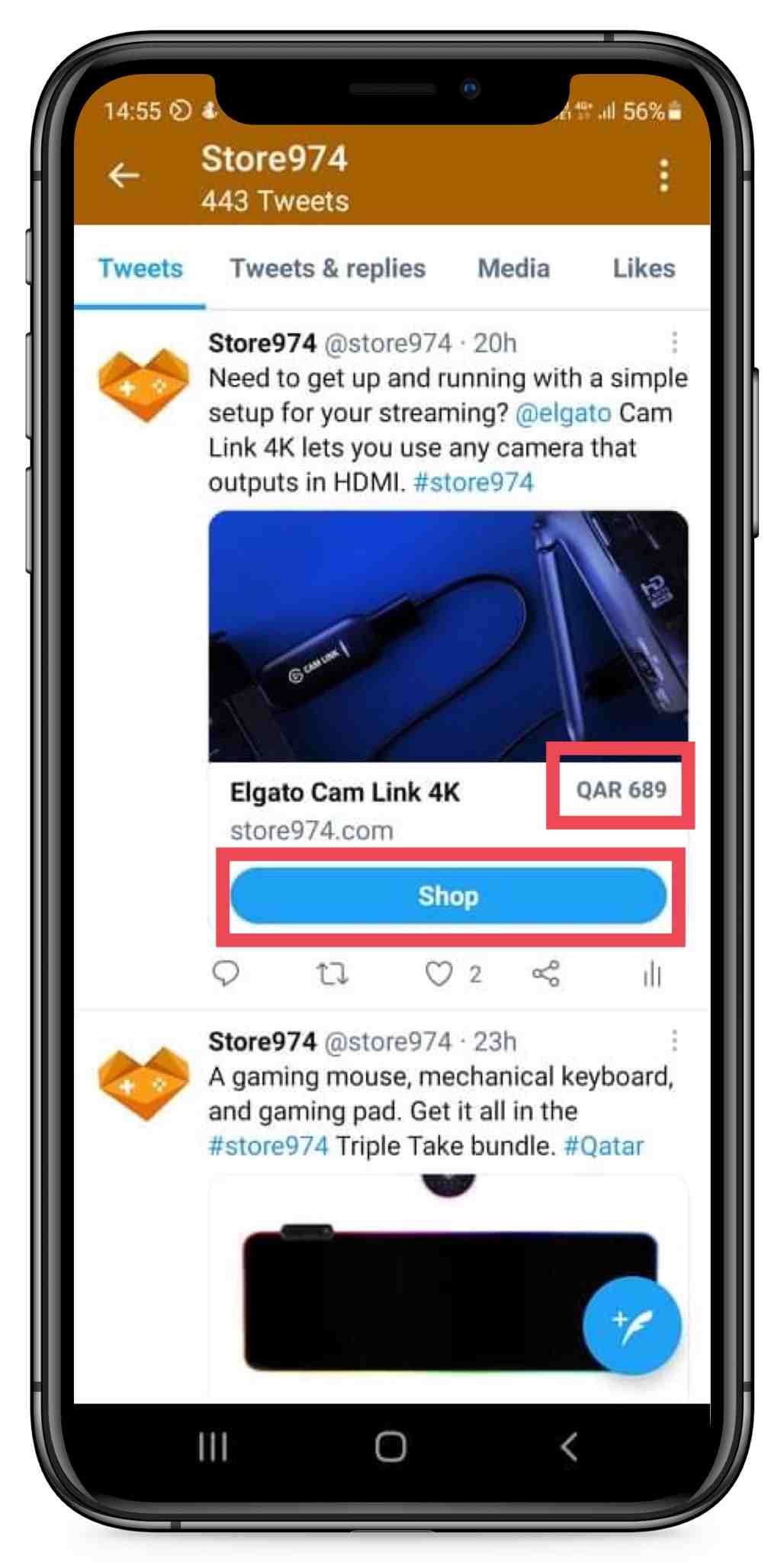The height and width of the screenshot is (1562, 784).
Task: Tap the system home button
Action: (390, 1446)
